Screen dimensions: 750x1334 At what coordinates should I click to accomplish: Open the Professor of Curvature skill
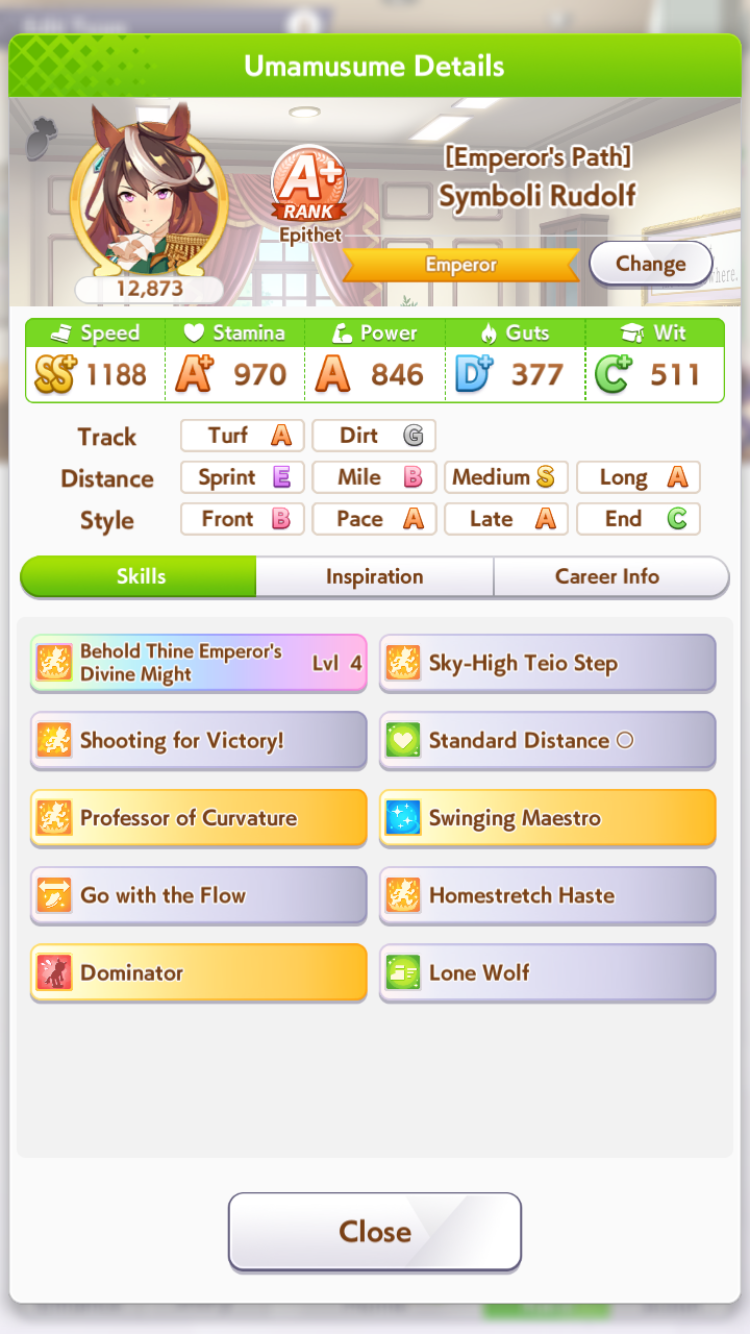tap(198, 818)
